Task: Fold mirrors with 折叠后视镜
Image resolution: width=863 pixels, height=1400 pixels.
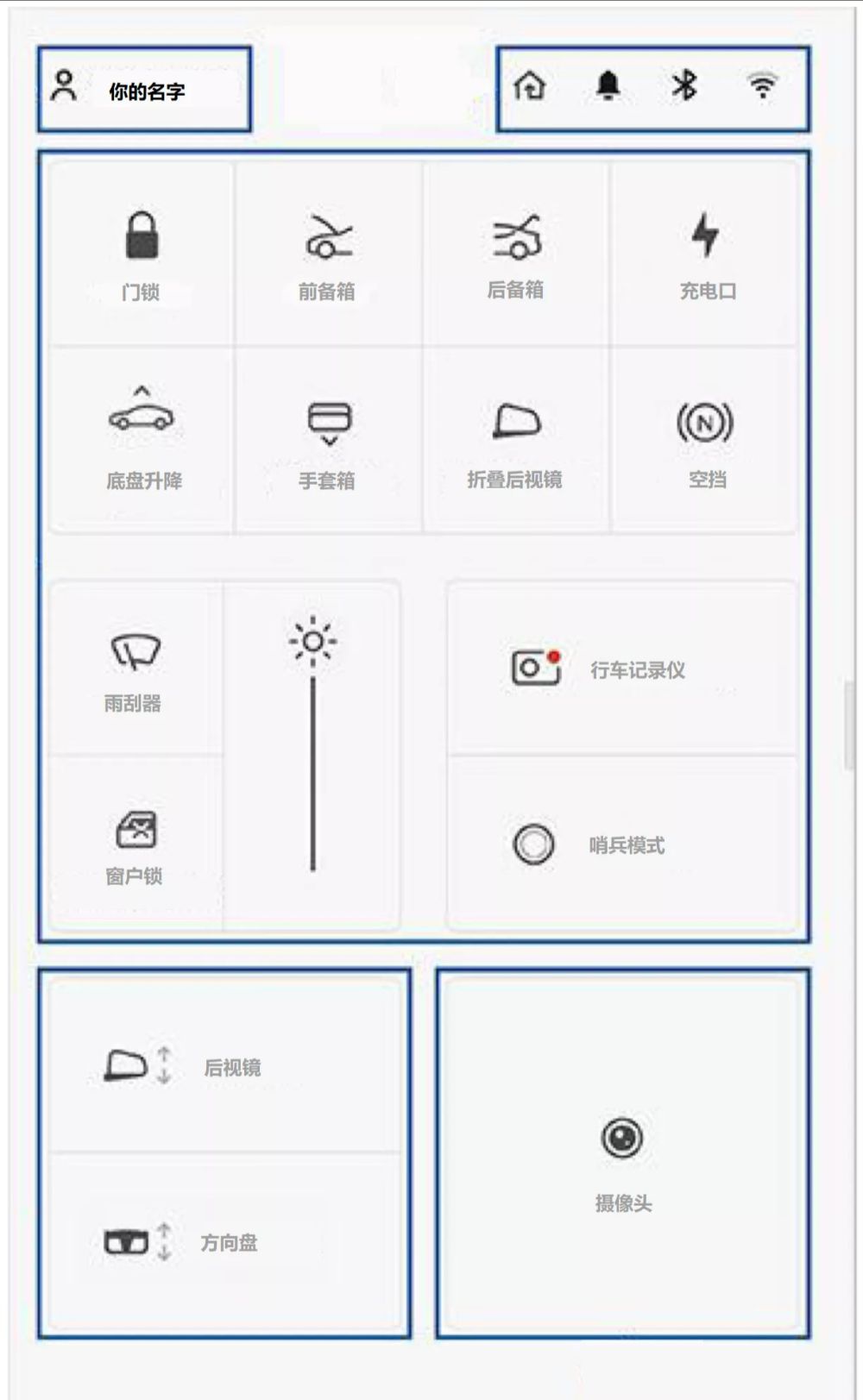Action: (516, 440)
